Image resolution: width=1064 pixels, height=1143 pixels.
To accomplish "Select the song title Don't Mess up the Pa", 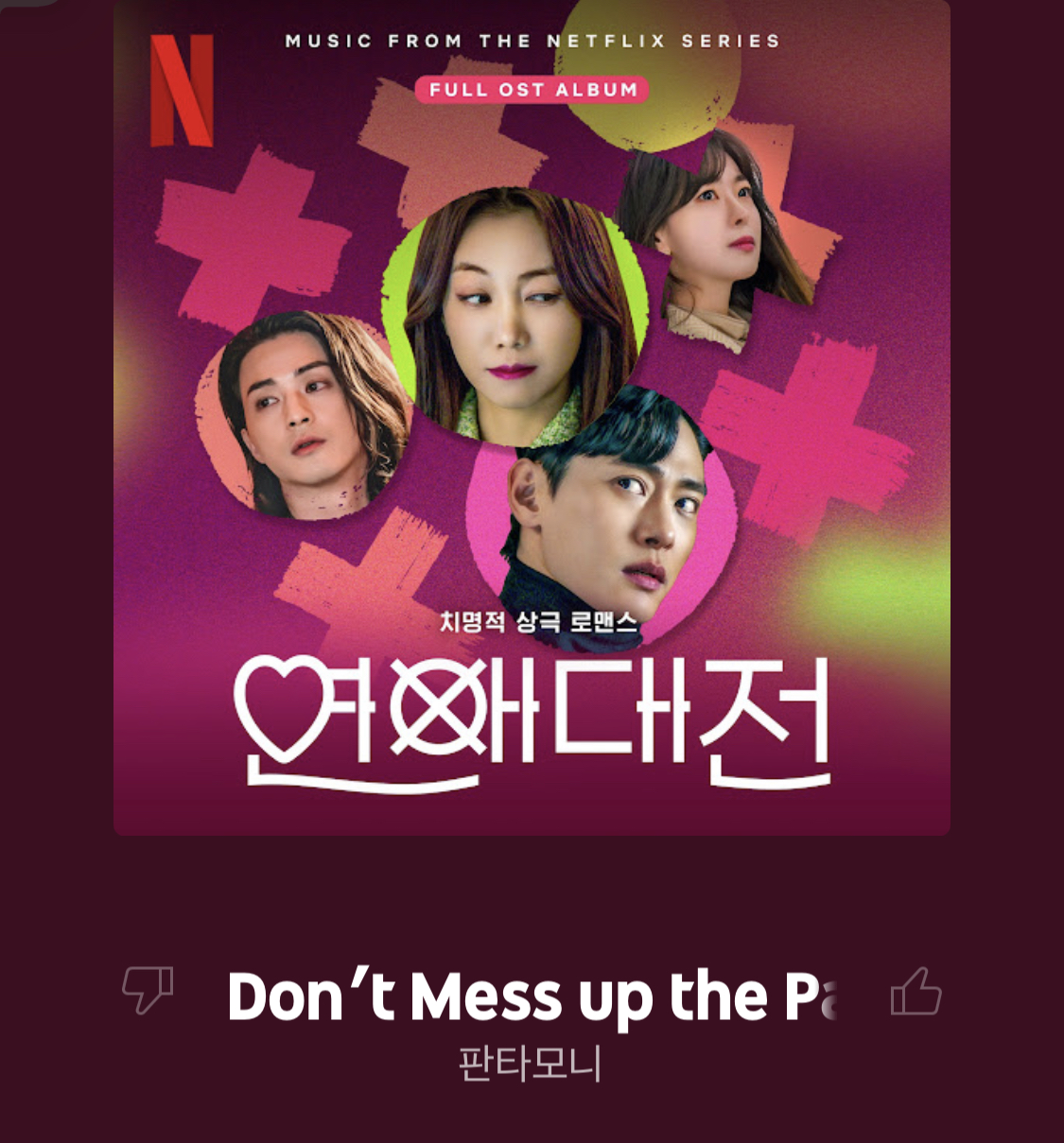I will 531,993.
